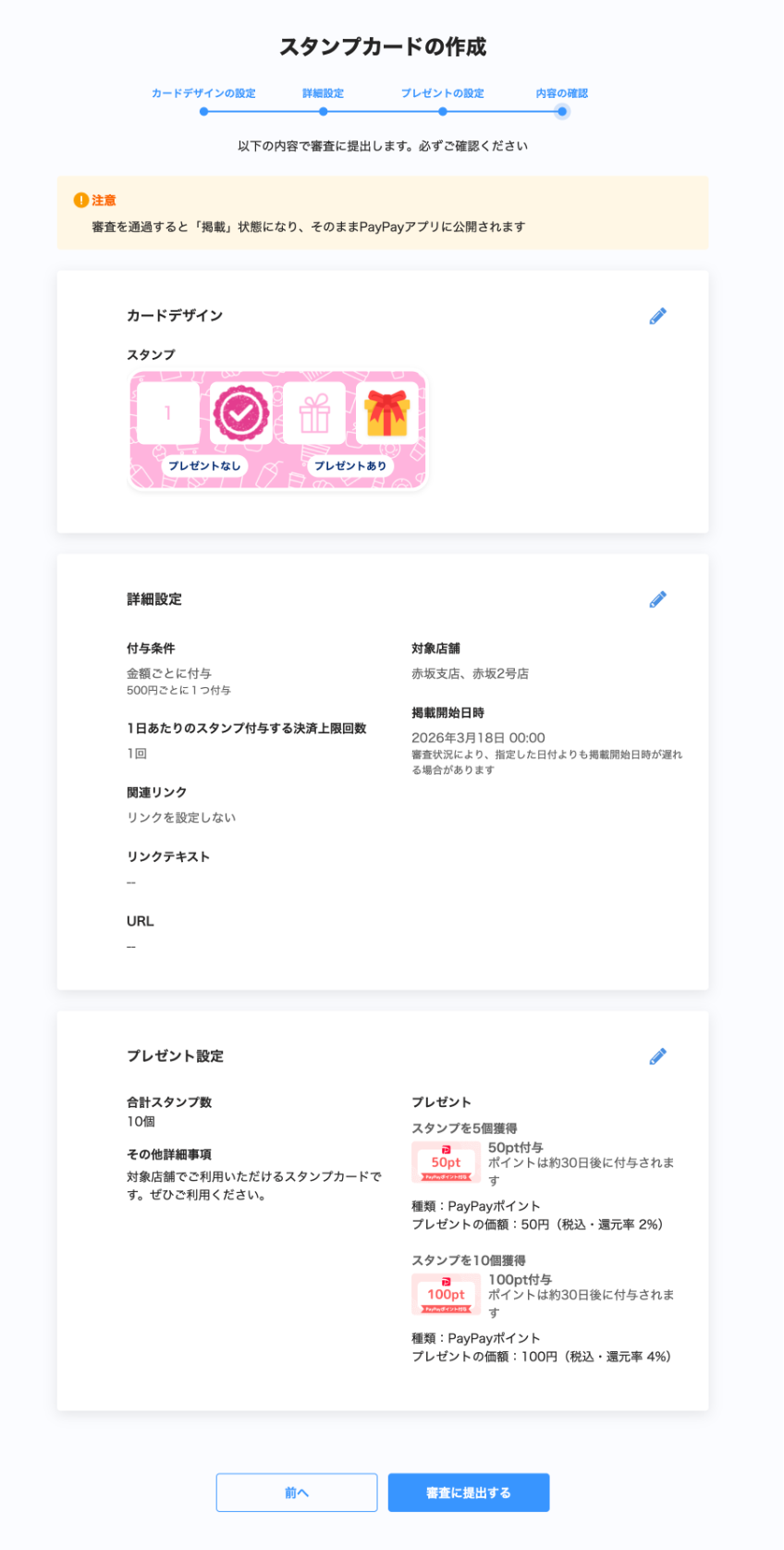Edit the プレゼント設定 section
Screen dimensions: 784x1550
[x=657, y=1056]
